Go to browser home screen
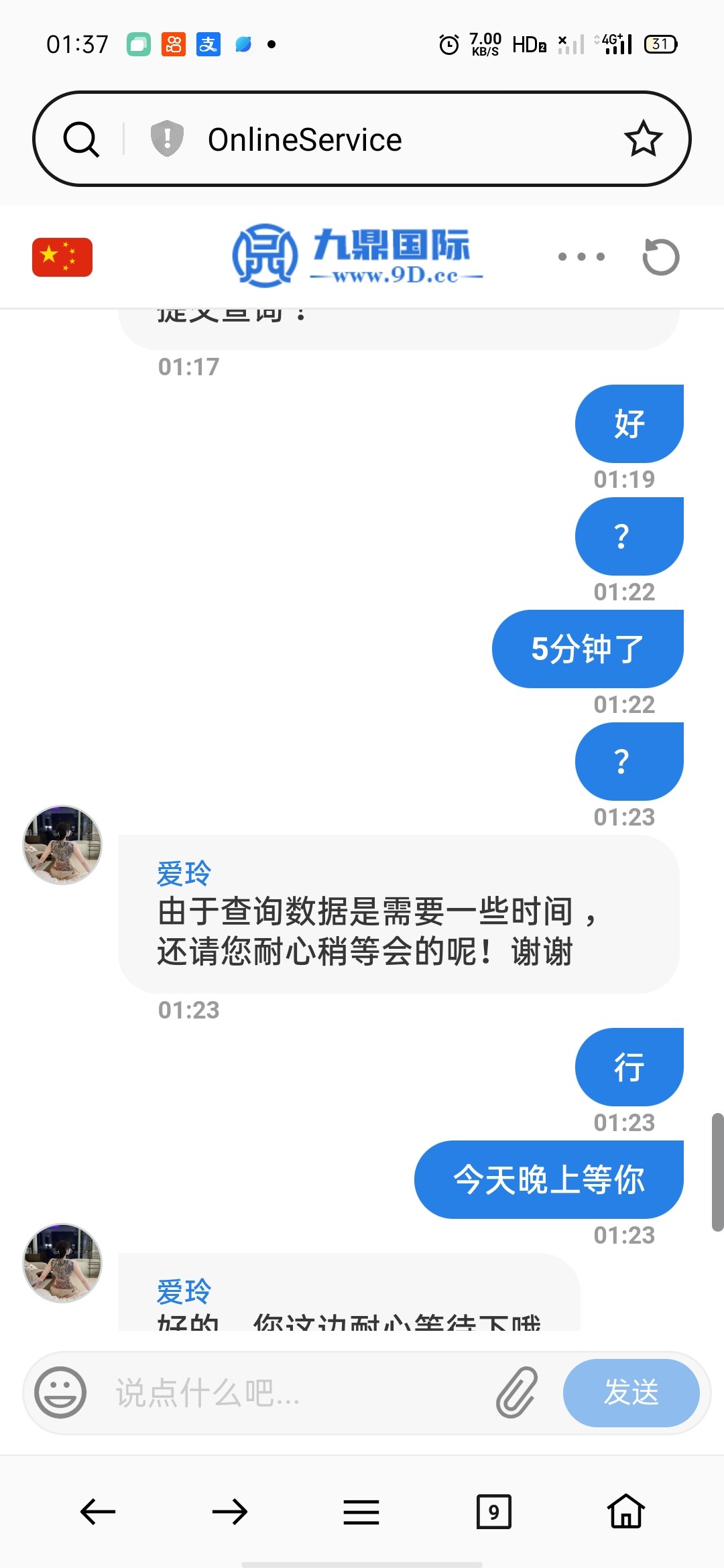Image resolution: width=724 pixels, height=1568 pixels. 625,1511
